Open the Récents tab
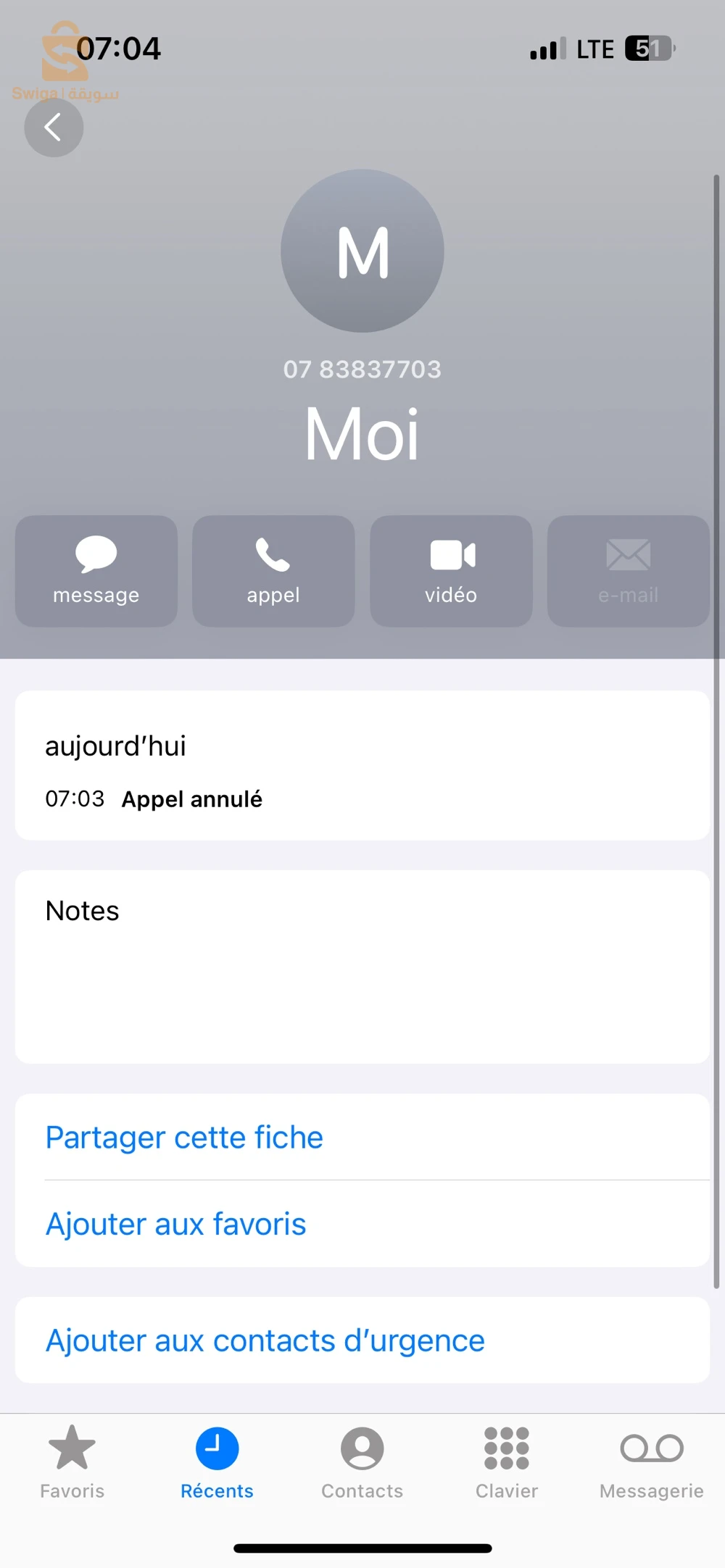This screenshot has height=1568, width=725. click(x=217, y=1461)
